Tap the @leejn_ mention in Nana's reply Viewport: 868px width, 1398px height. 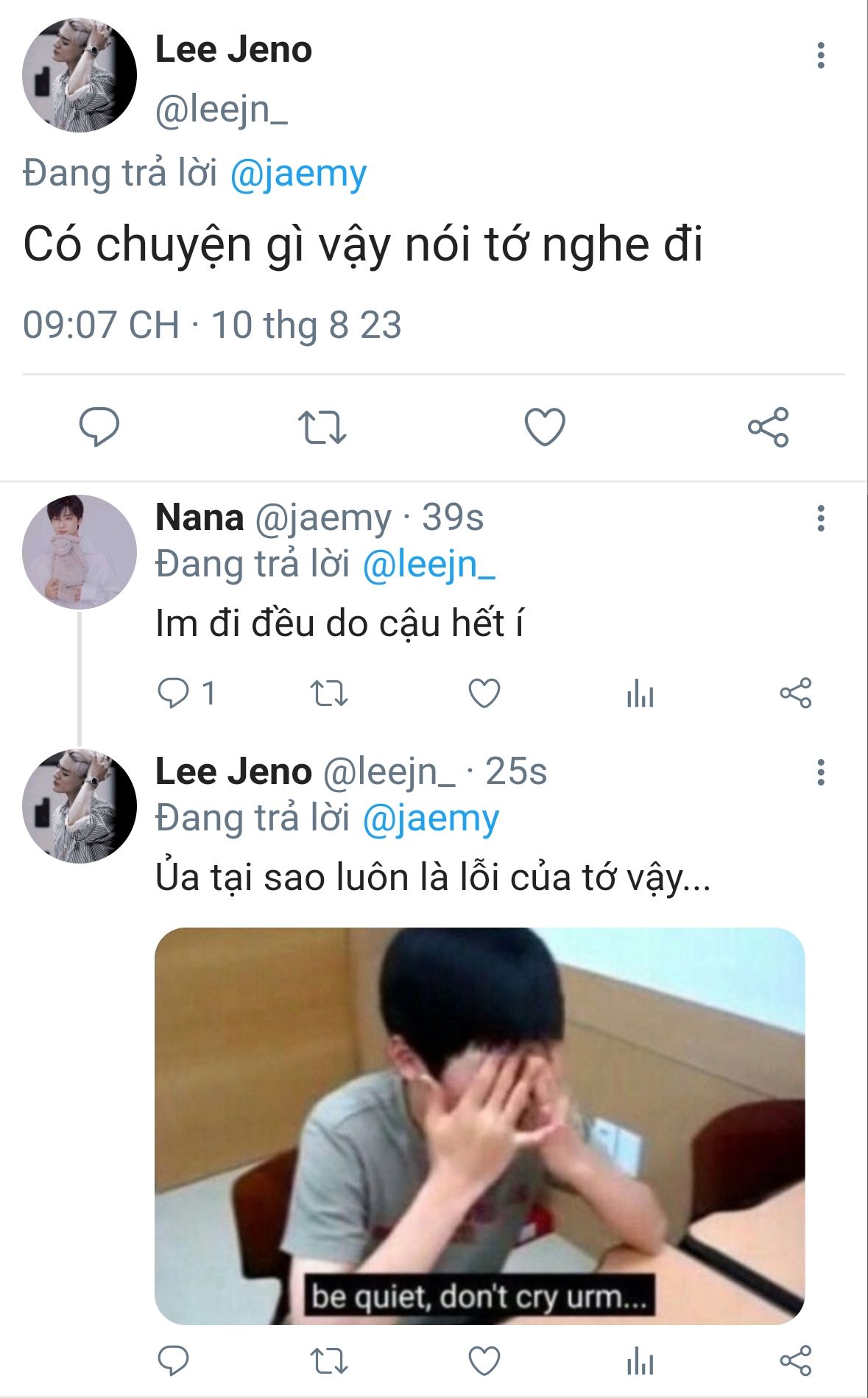(x=429, y=565)
